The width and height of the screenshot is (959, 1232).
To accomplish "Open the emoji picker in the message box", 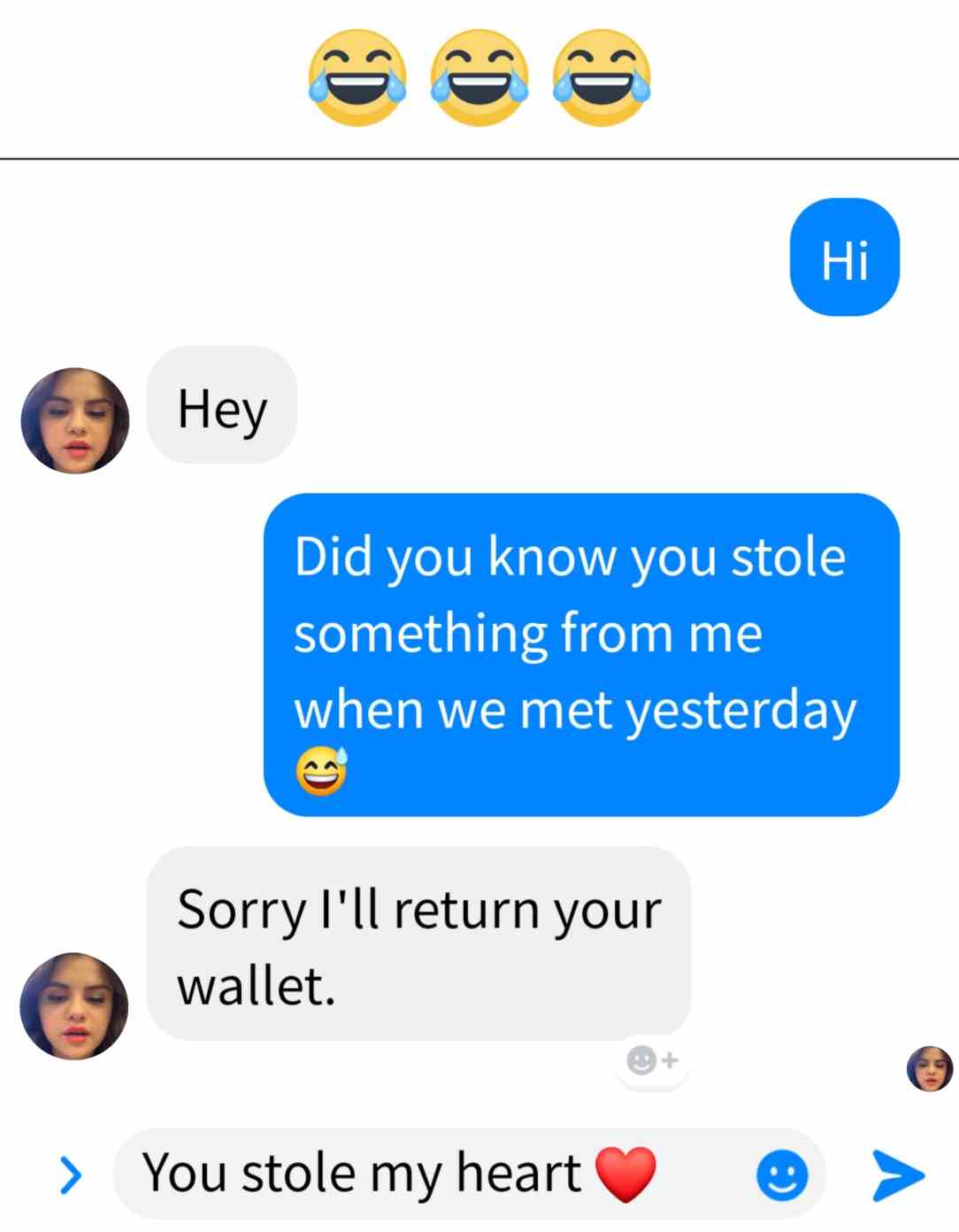I will coord(782,1176).
